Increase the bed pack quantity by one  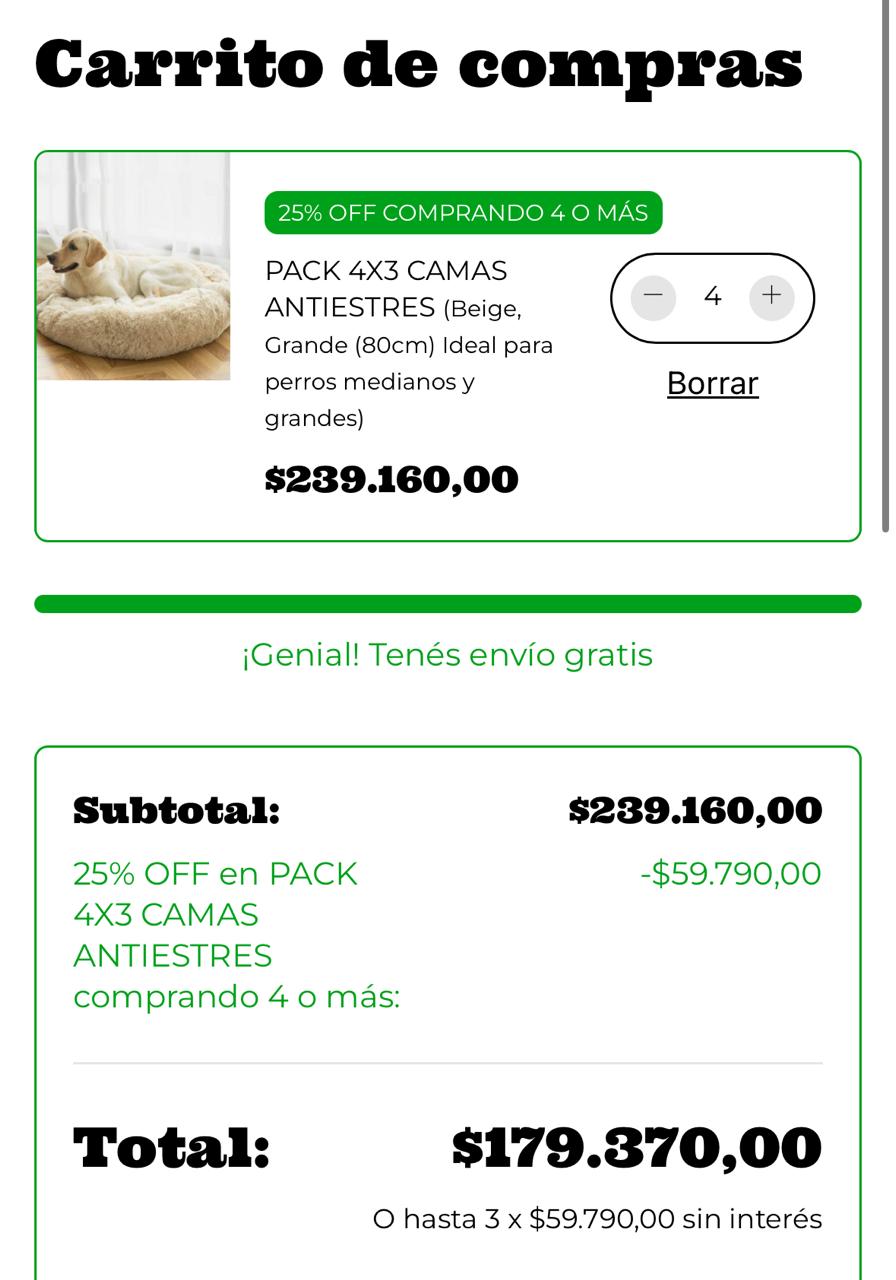(771, 297)
